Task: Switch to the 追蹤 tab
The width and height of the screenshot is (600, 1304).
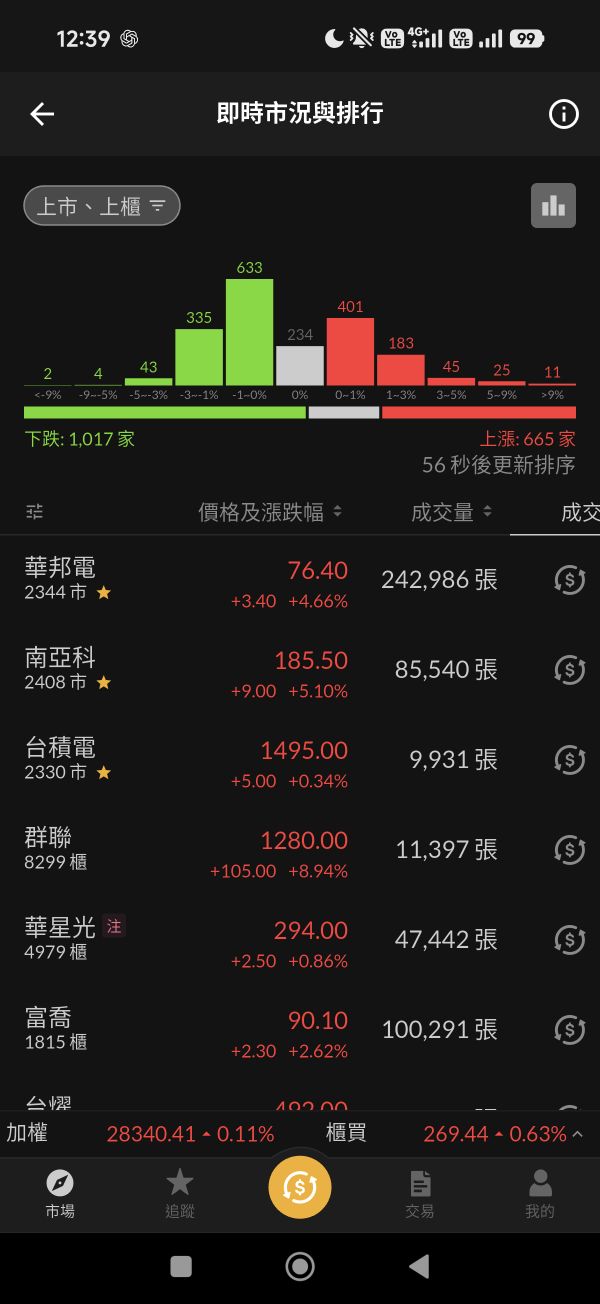Action: click(180, 1194)
